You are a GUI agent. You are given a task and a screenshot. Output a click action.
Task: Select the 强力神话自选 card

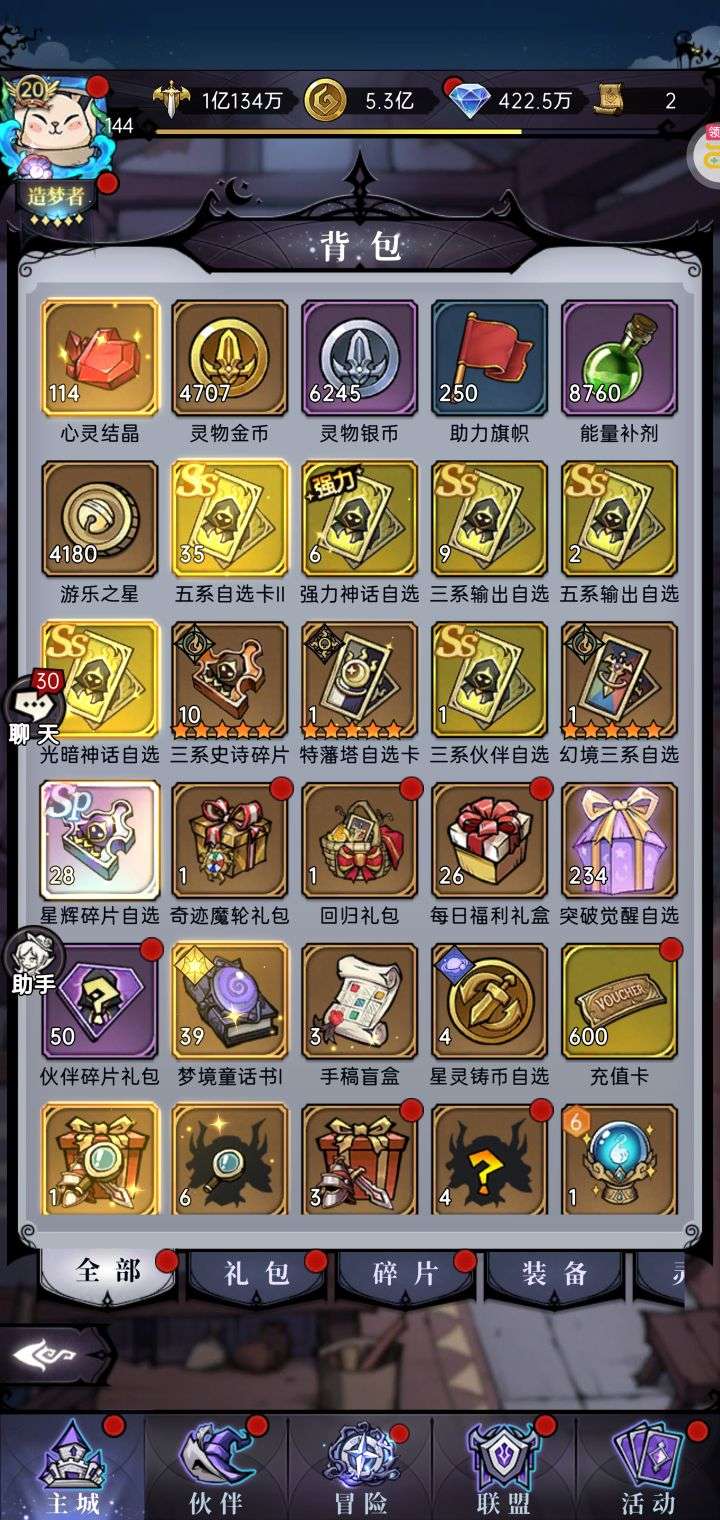(360, 518)
